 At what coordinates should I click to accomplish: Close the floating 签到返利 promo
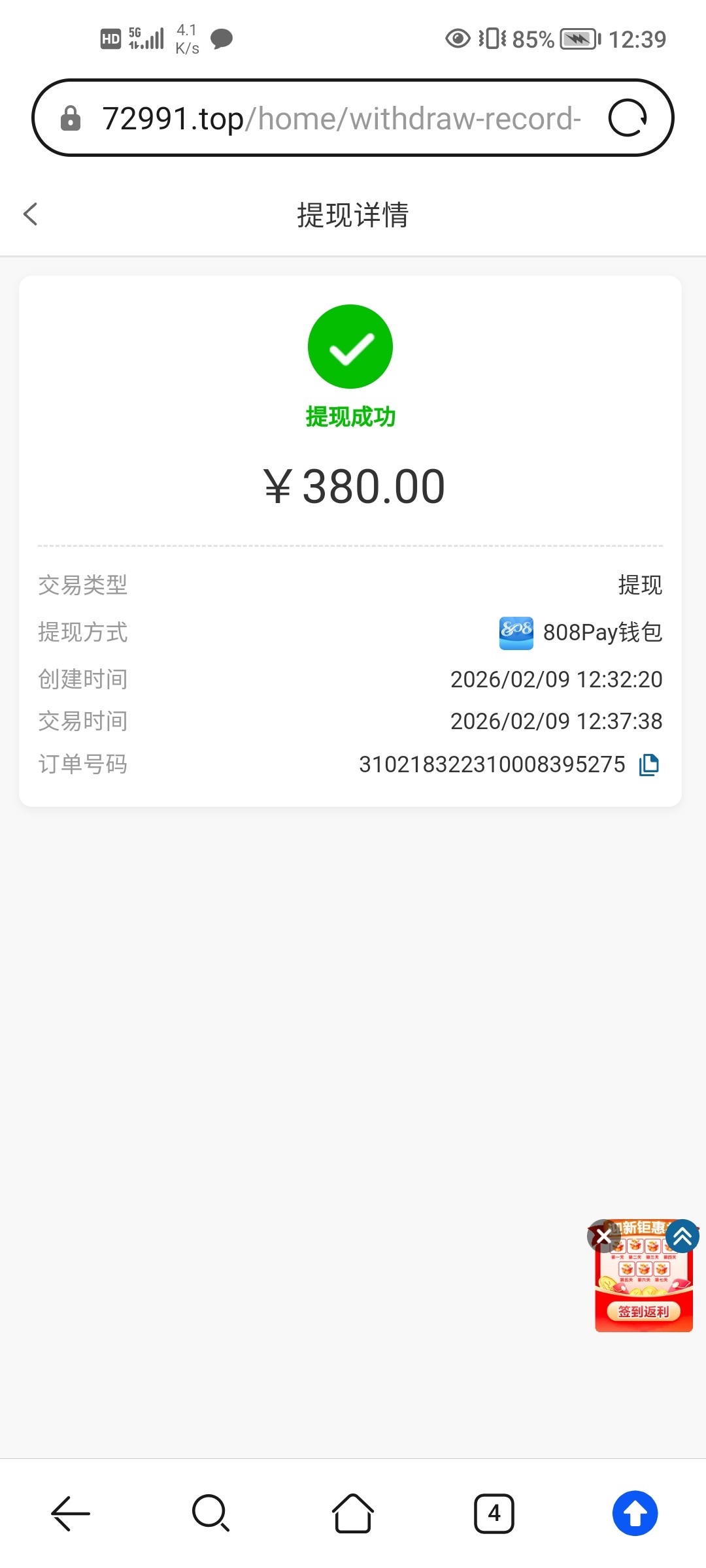tap(603, 1236)
